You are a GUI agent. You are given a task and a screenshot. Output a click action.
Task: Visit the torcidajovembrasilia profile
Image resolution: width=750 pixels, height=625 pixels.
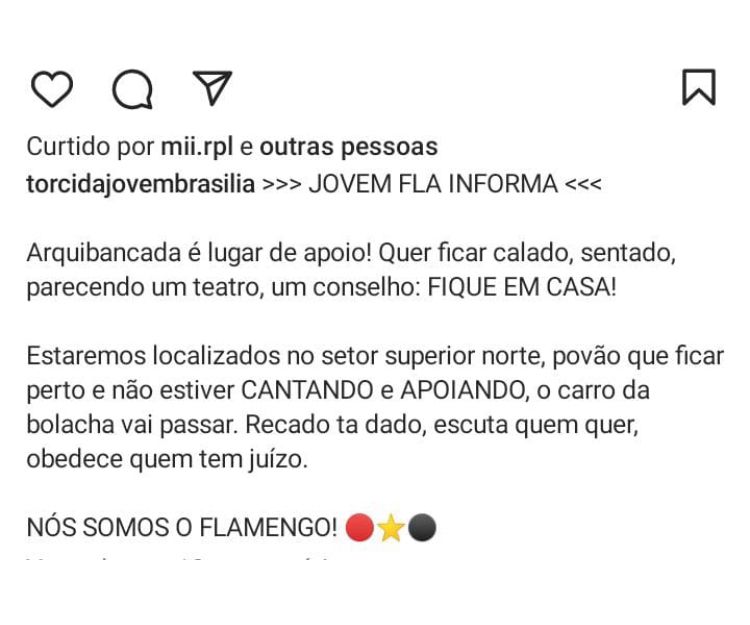pos(140,184)
